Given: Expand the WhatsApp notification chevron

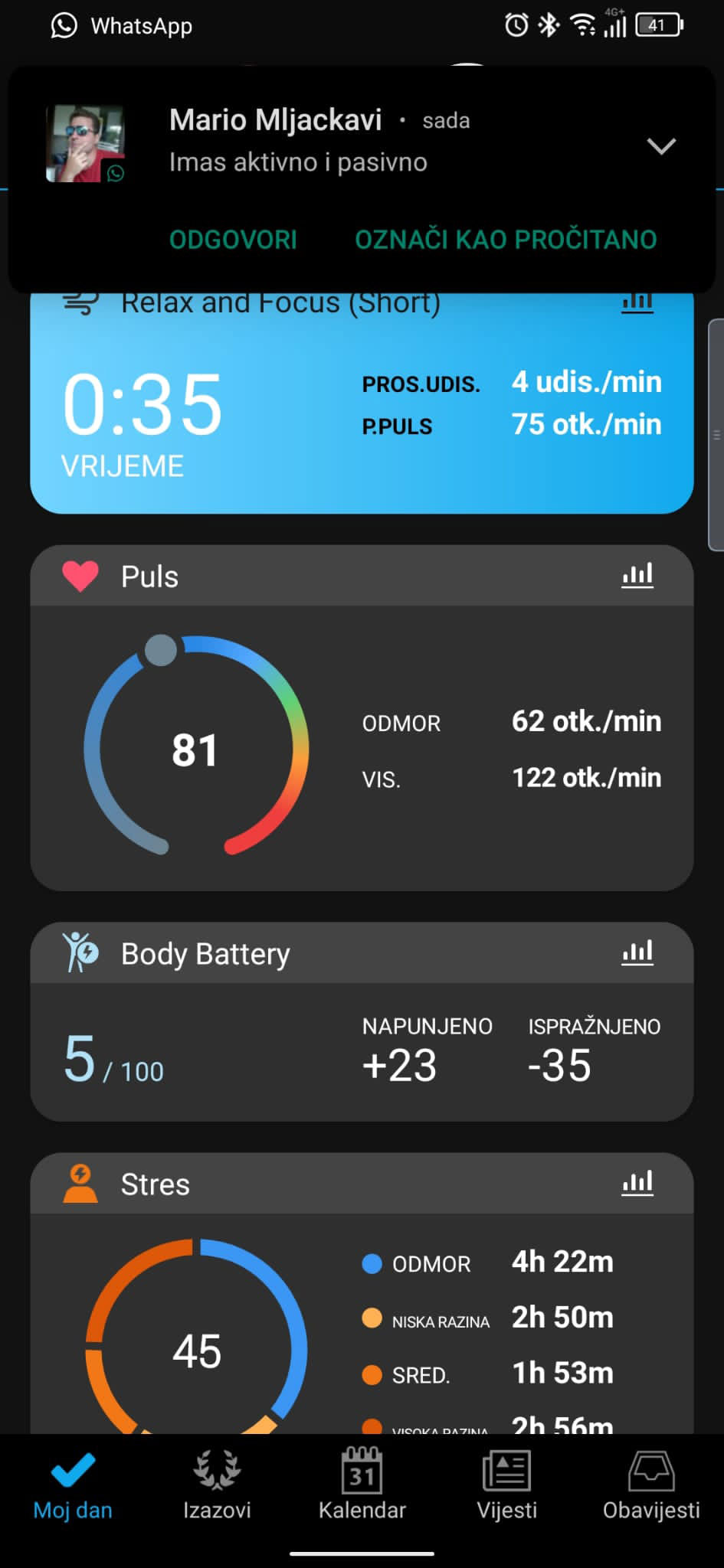Looking at the screenshot, I should (x=660, y=145).
